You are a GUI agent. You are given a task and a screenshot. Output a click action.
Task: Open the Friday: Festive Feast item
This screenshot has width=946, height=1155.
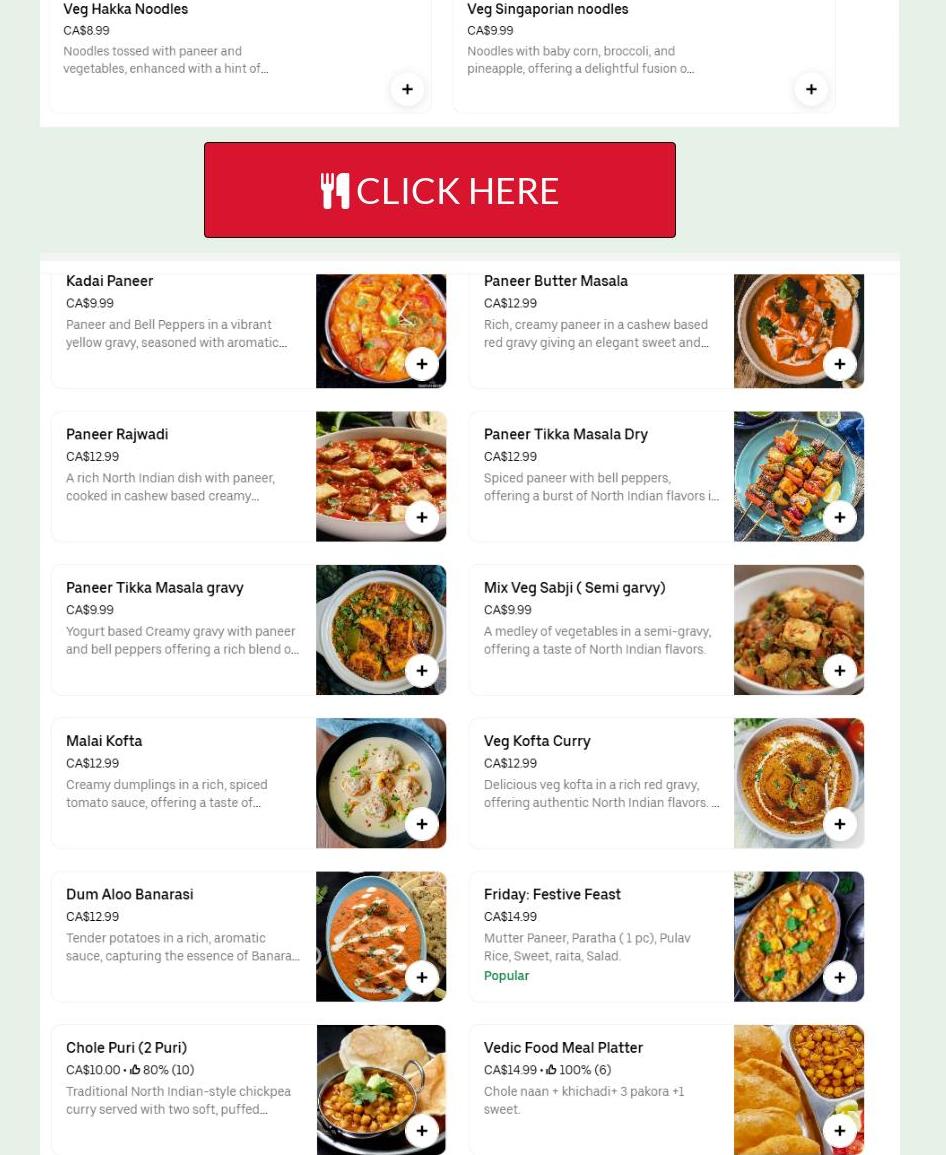tap(552, 894)
